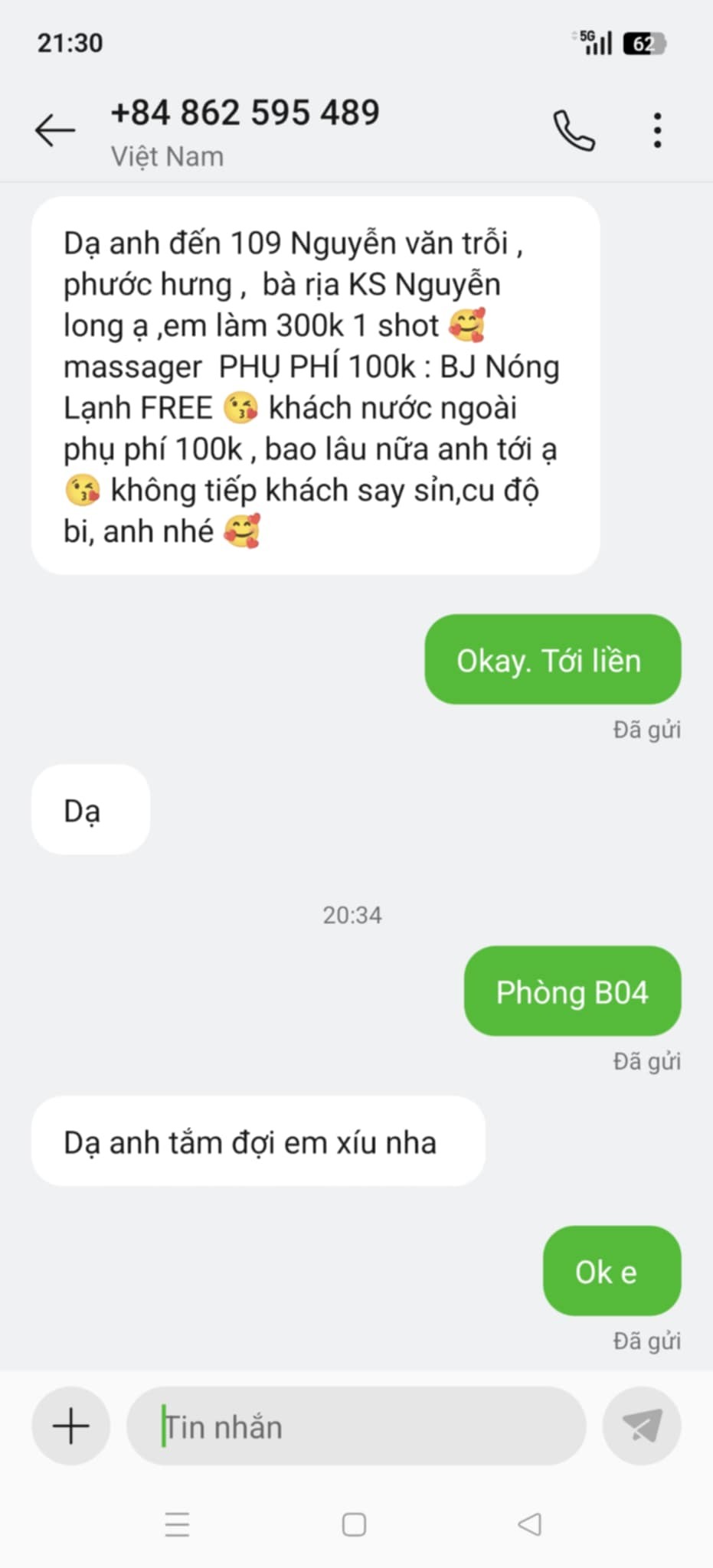Focus the Tin nhắn message field
This screenshot has width=713, height=1568.
[x=356, y=1426]
